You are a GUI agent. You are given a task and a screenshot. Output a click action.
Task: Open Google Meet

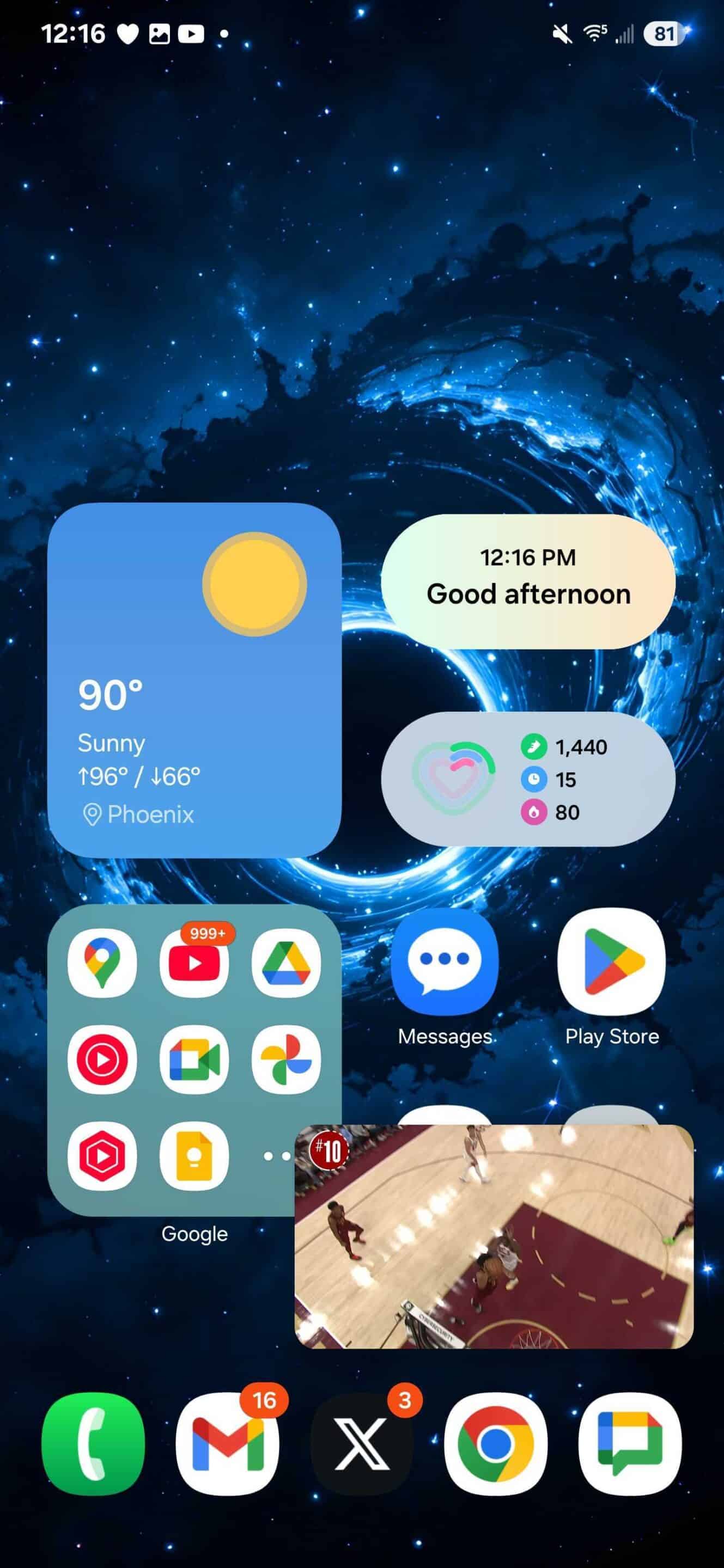(194, 1059)
